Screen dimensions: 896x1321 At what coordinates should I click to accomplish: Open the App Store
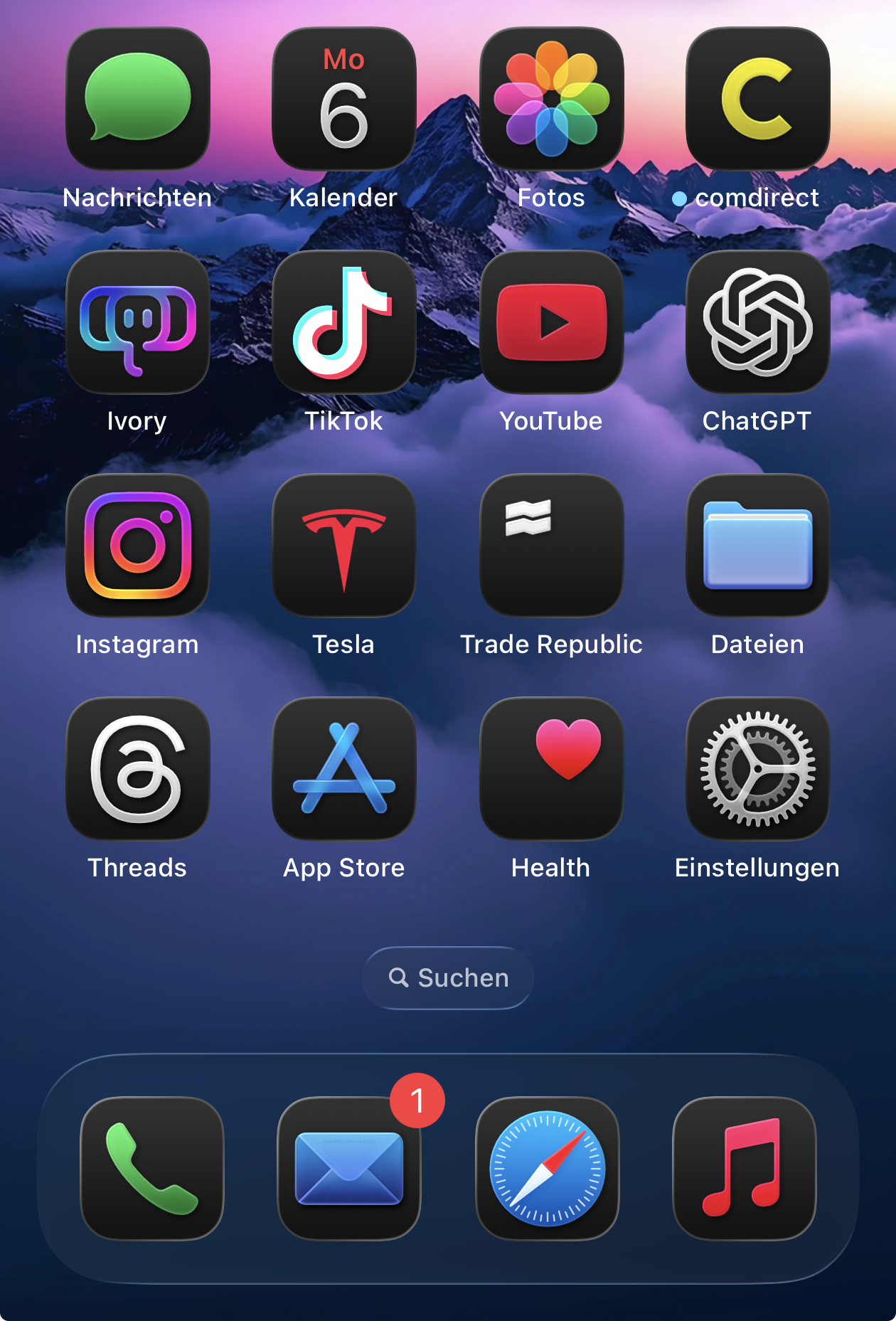pos(344,768)
